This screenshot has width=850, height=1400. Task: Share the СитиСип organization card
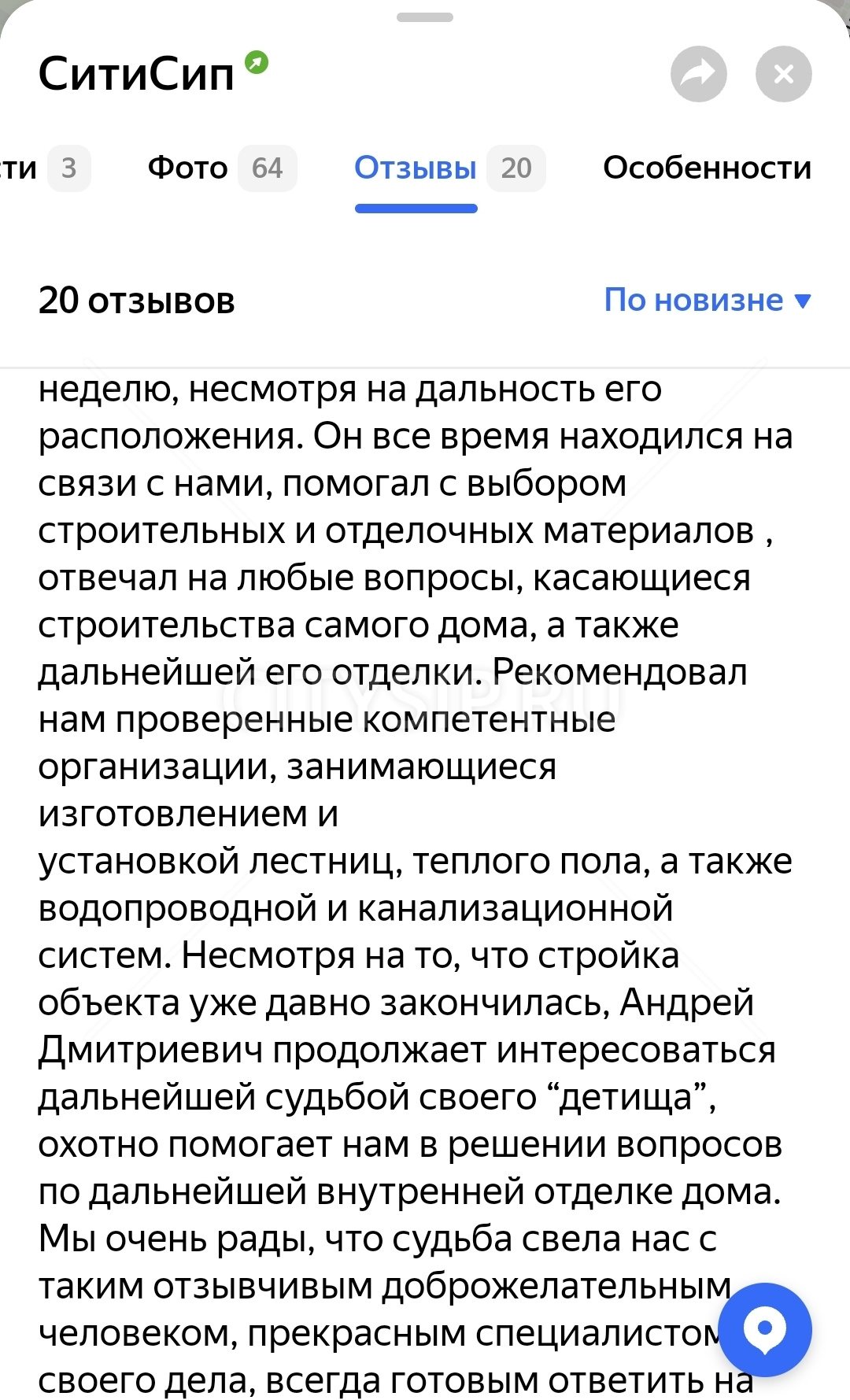698,75
